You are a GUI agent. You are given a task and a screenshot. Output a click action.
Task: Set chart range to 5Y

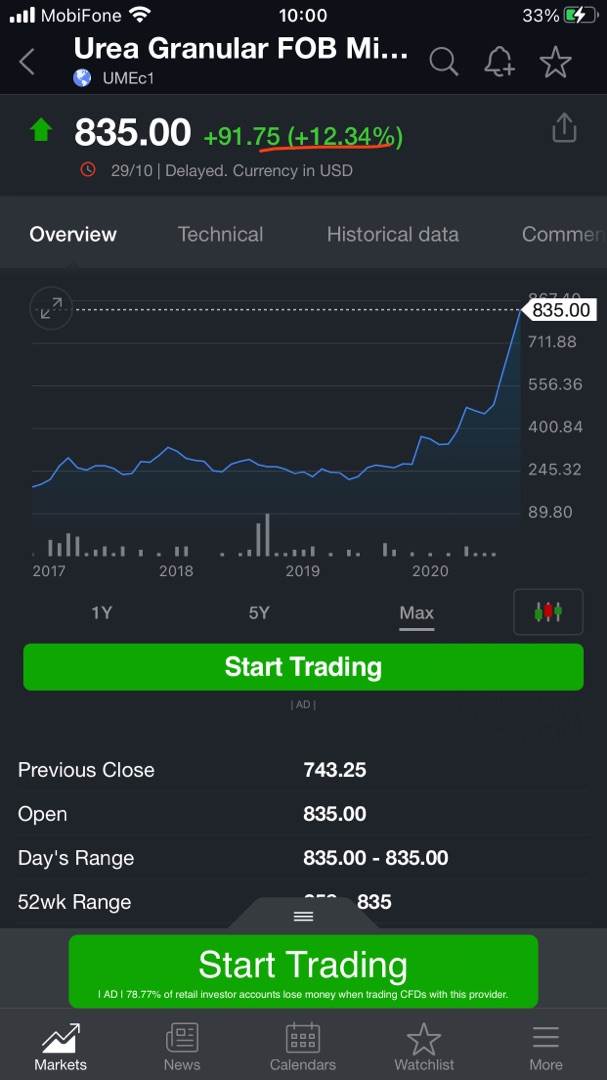tap(259, 612)
